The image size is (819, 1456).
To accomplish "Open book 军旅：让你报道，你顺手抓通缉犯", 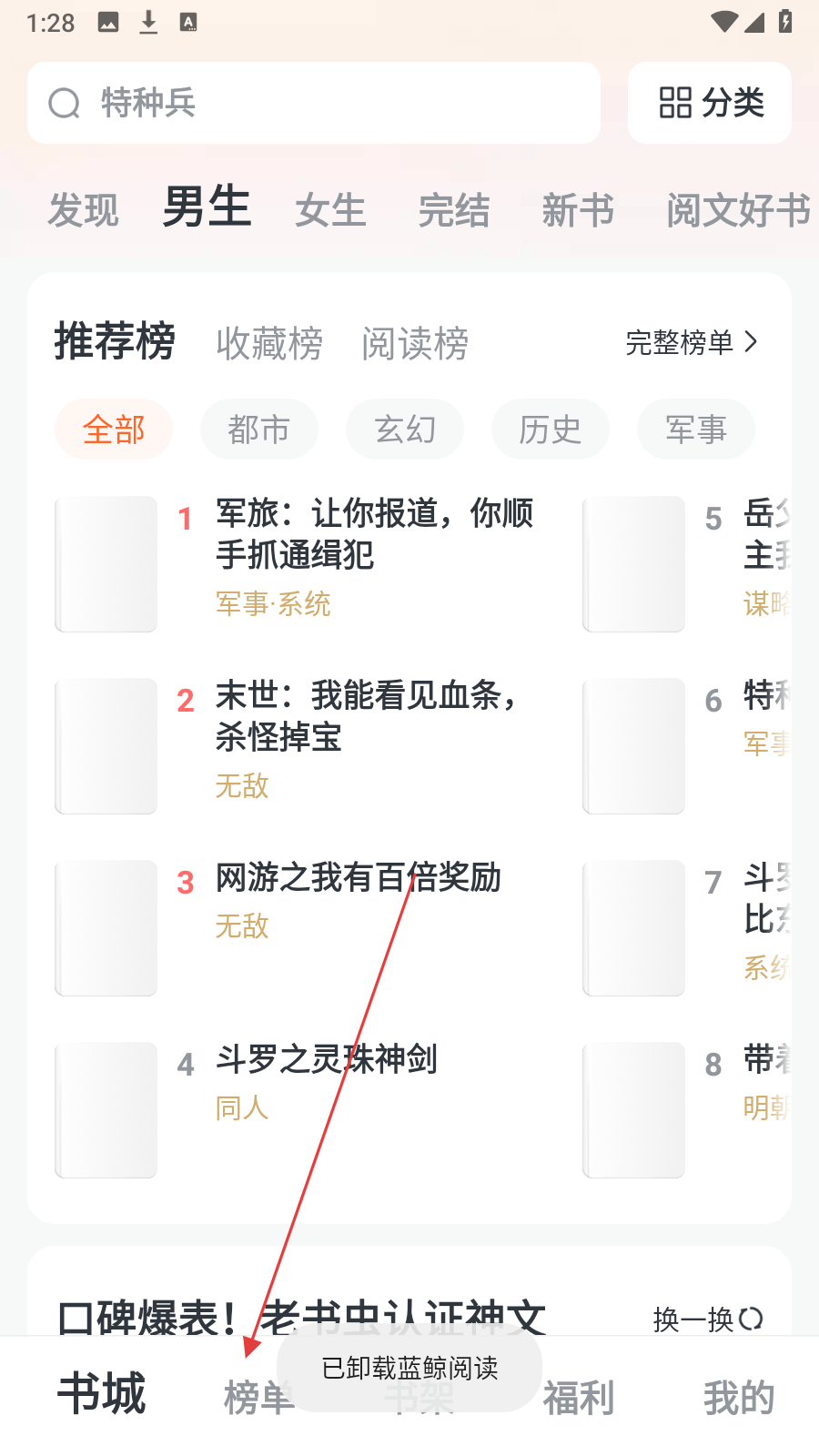I will pos(373,534).
